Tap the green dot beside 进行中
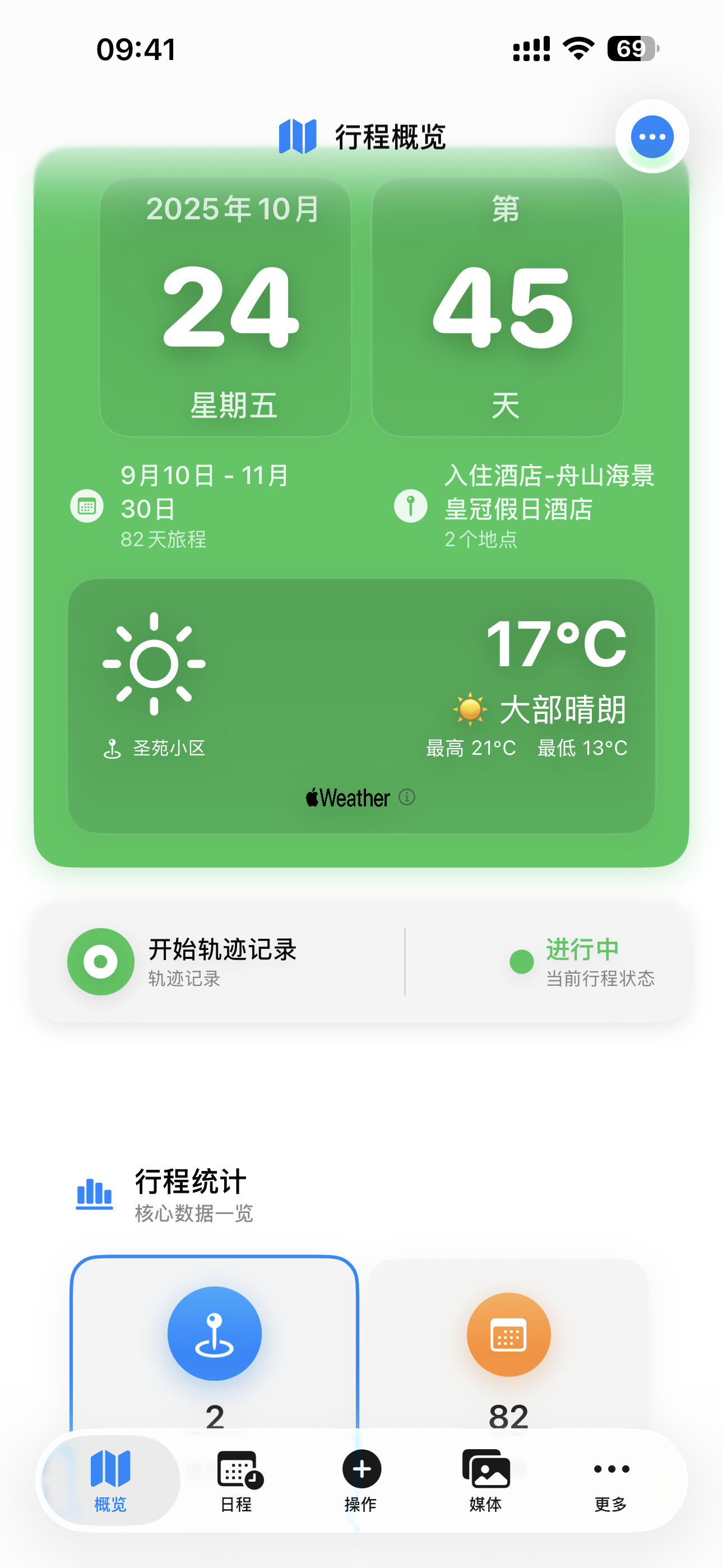The width and height of the screenshot is (723, 1568). tap(518, 962)
